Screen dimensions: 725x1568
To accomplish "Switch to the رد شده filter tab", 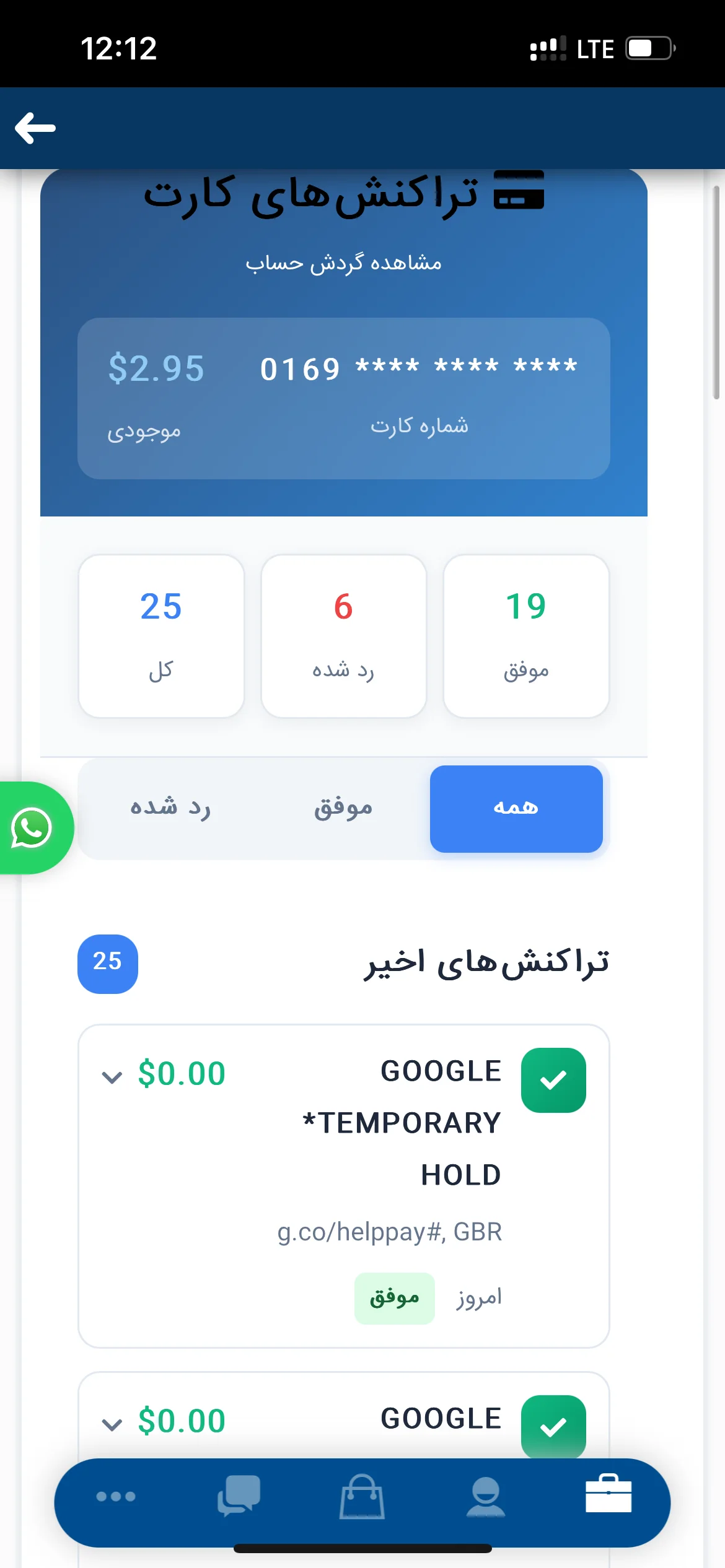I will click(x=170, y=809).
